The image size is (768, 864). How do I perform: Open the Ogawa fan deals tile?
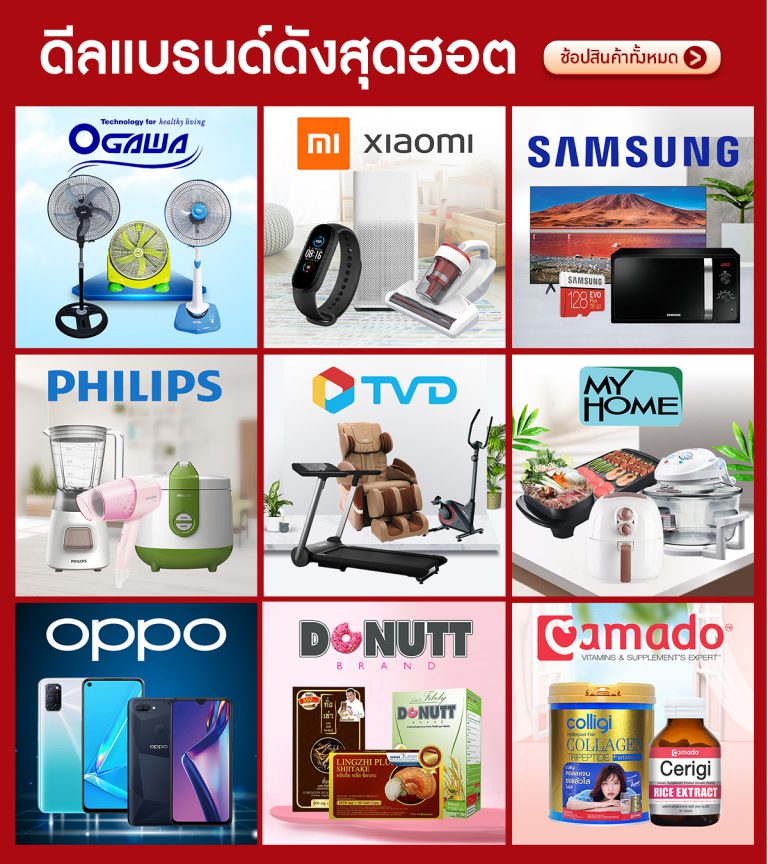pyautogui.click(x=136, y=227)
